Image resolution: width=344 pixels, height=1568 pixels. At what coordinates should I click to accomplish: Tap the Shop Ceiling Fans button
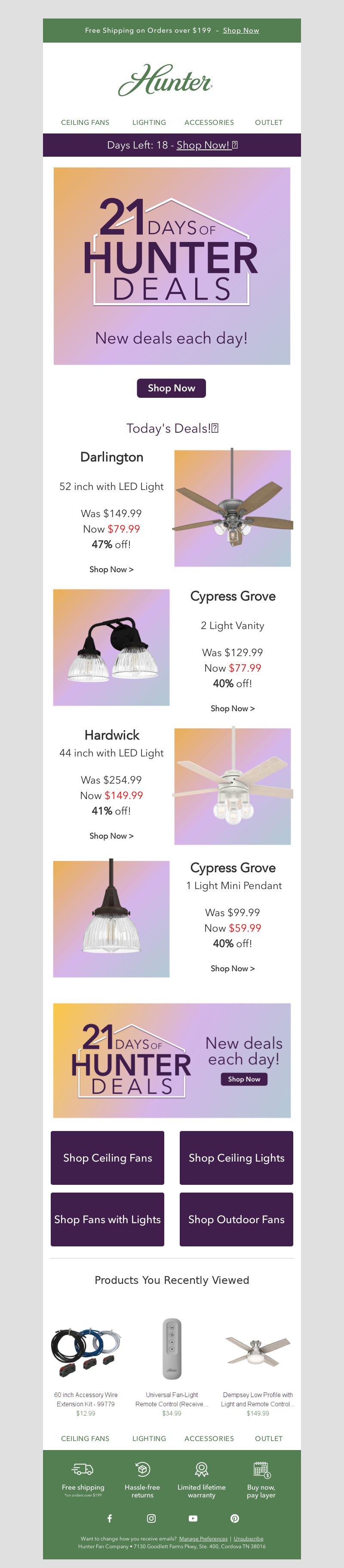point(107,1158)
